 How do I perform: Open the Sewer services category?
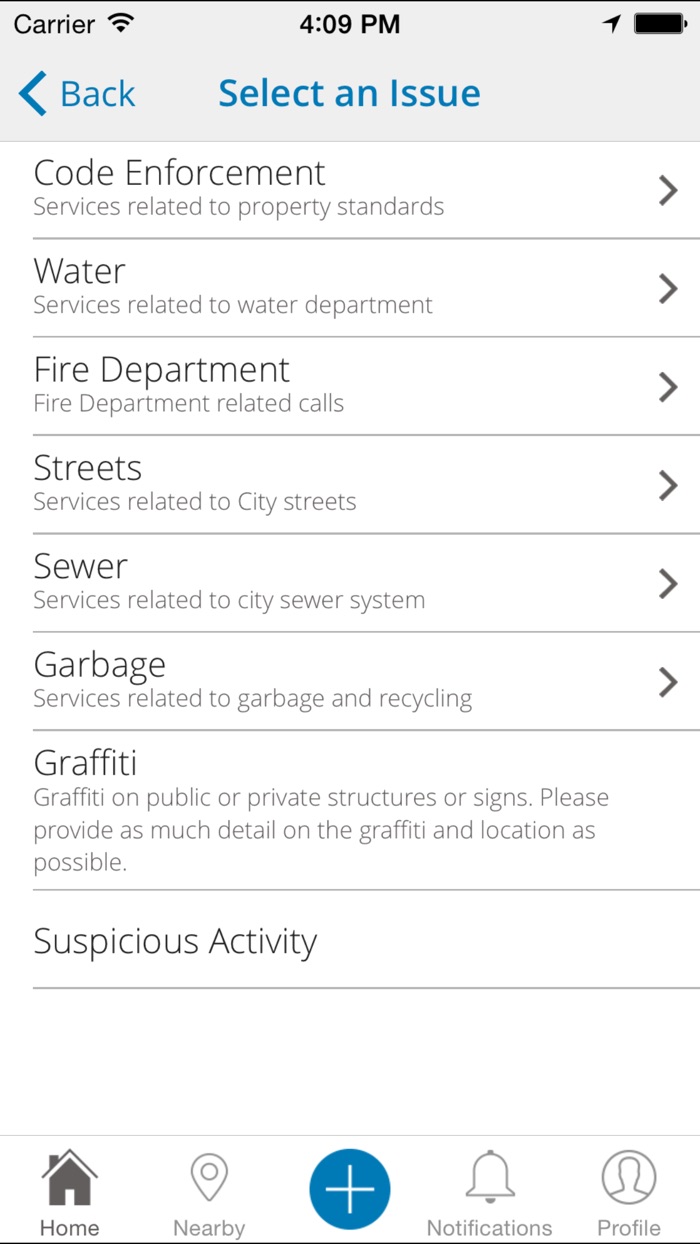point(350,582)
